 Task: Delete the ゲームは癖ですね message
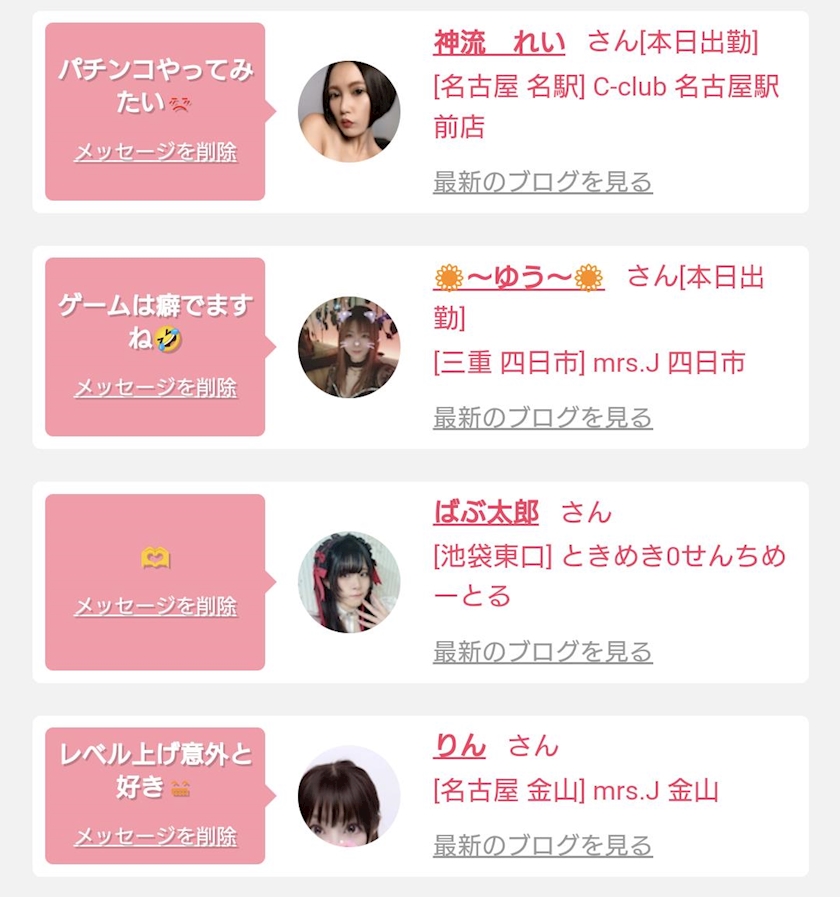(156, 388)
